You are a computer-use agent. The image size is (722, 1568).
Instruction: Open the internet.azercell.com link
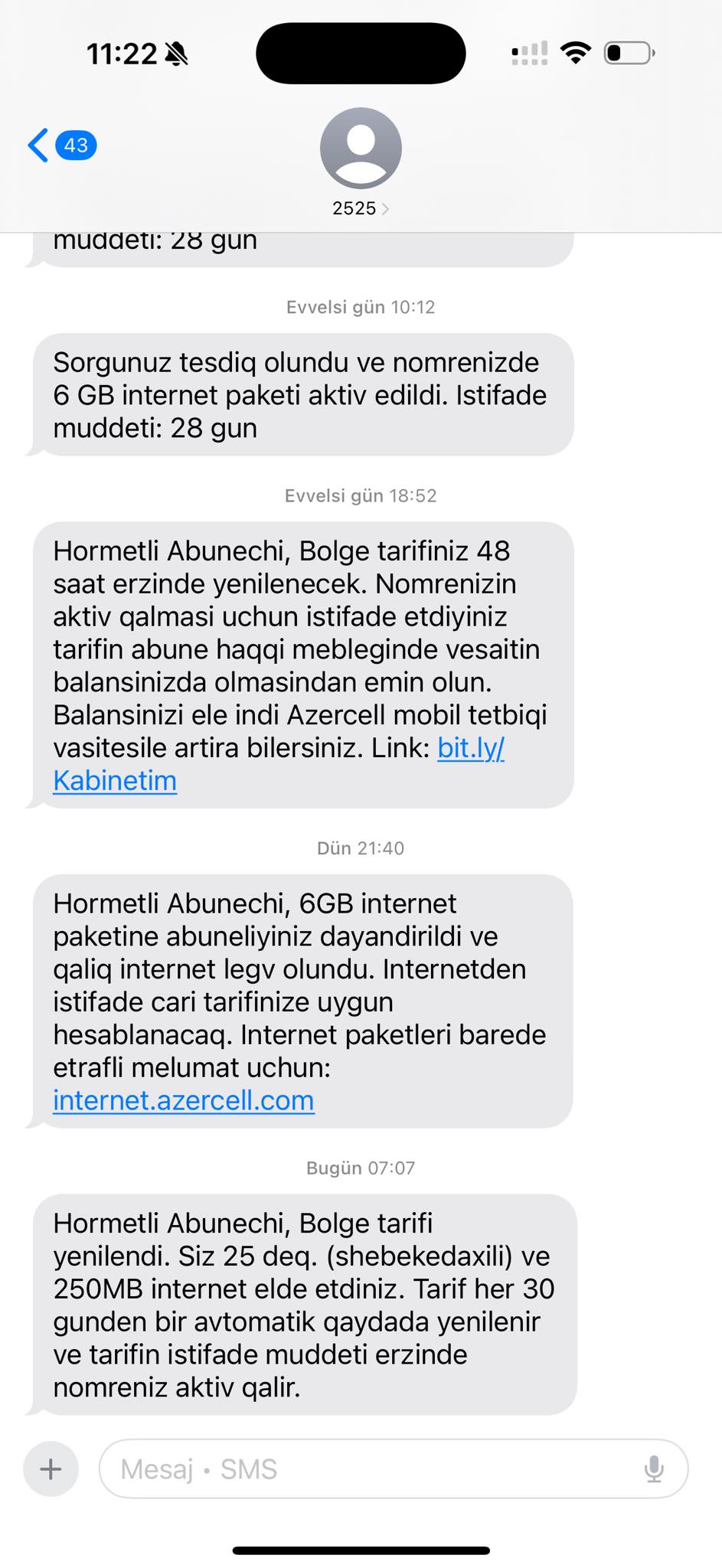[184, 1100]
